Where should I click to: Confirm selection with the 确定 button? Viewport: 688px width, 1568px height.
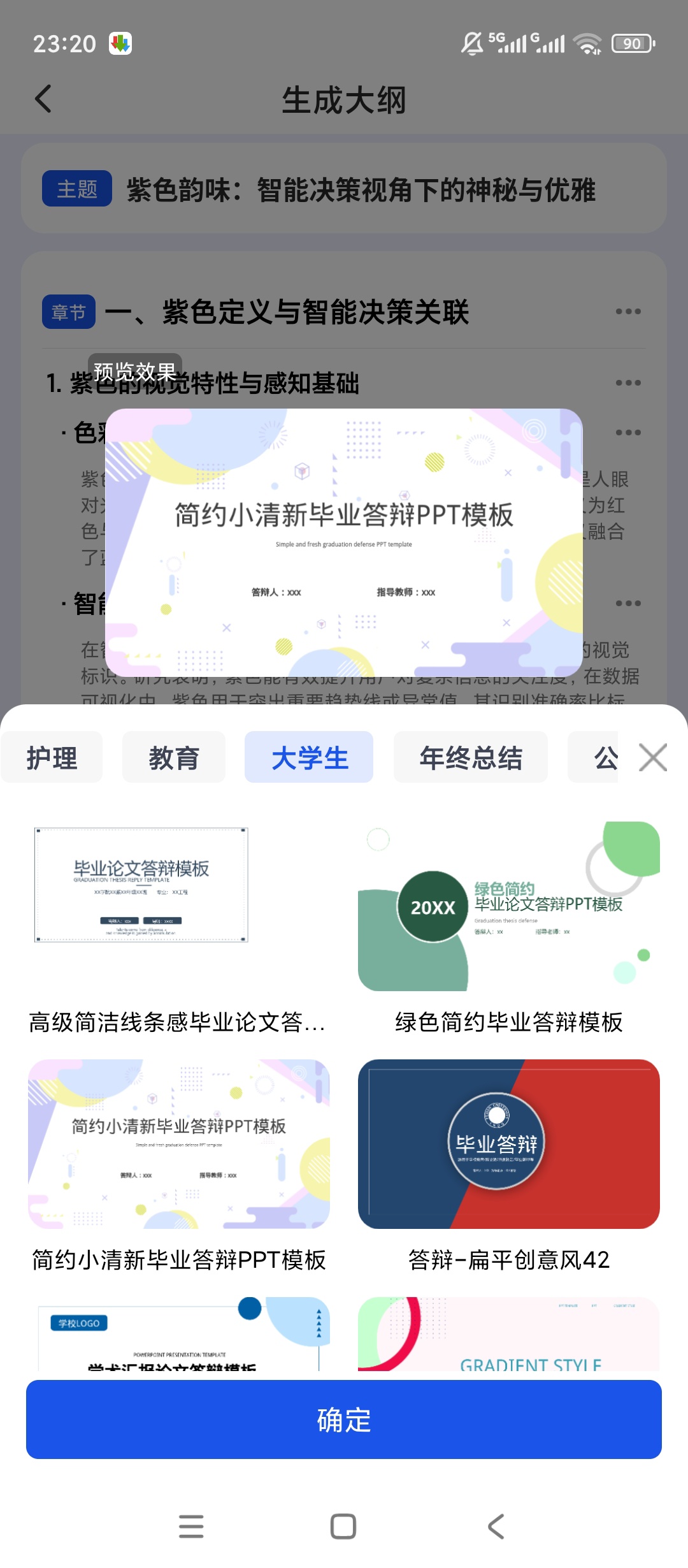tap(344, 1419)
